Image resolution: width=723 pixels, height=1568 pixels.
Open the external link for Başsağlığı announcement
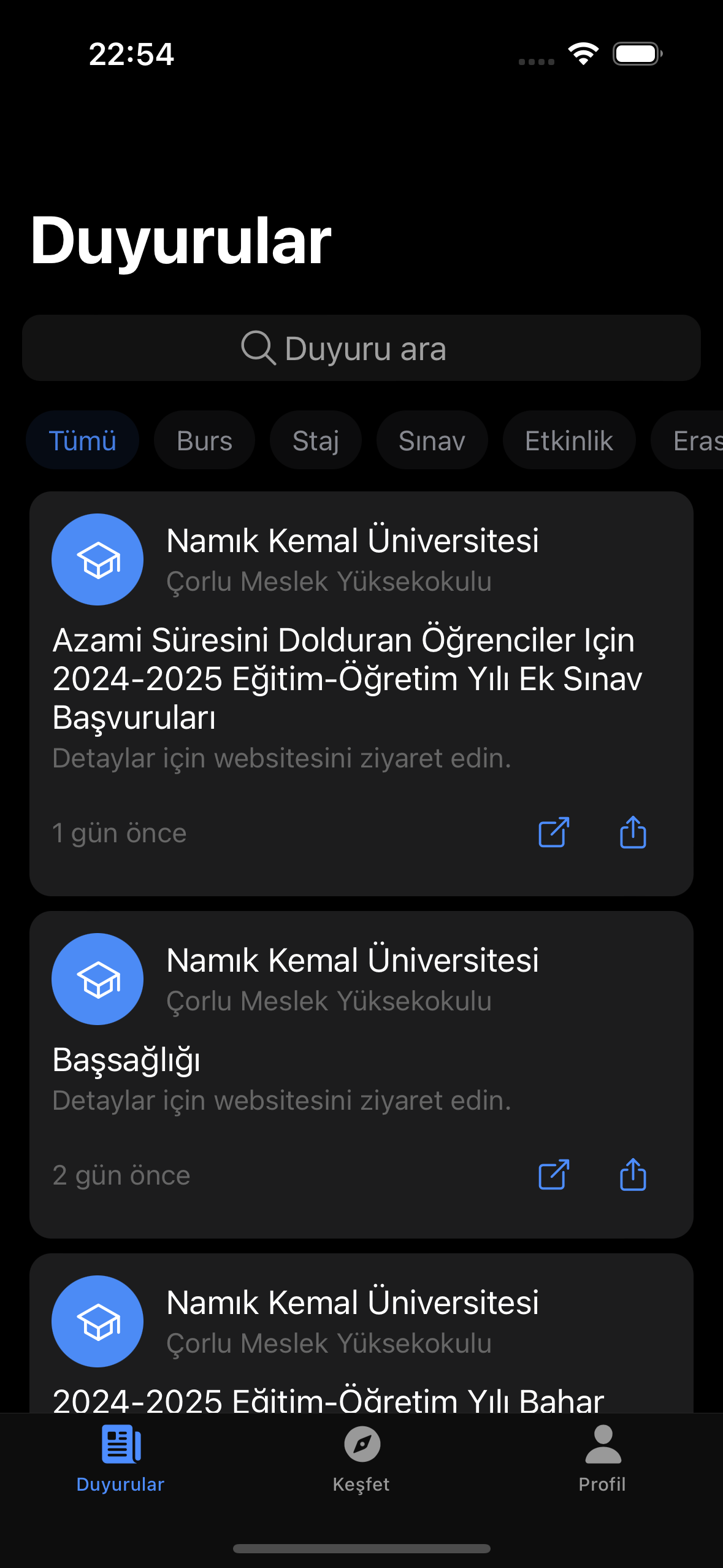553,1175
